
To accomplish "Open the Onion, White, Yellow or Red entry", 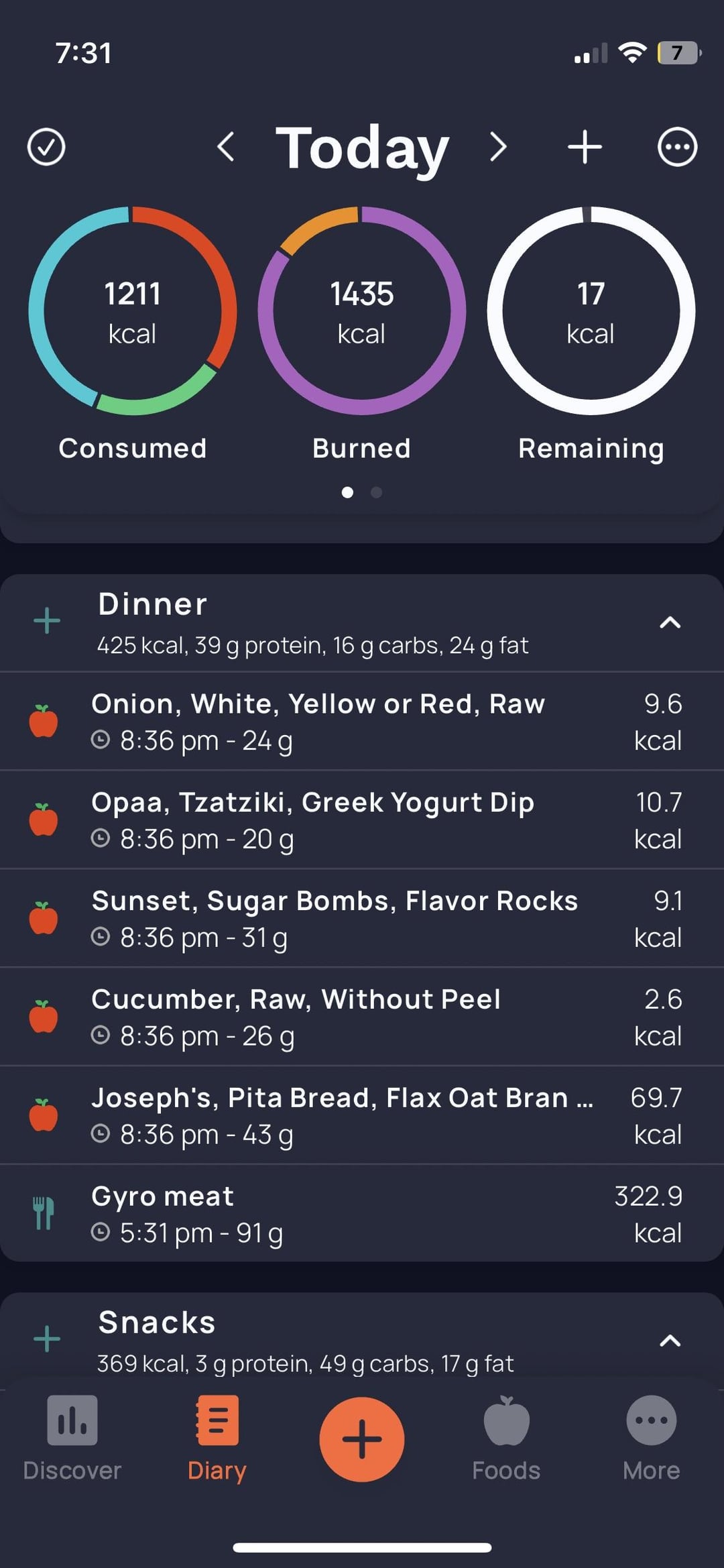I will (362, 722).
